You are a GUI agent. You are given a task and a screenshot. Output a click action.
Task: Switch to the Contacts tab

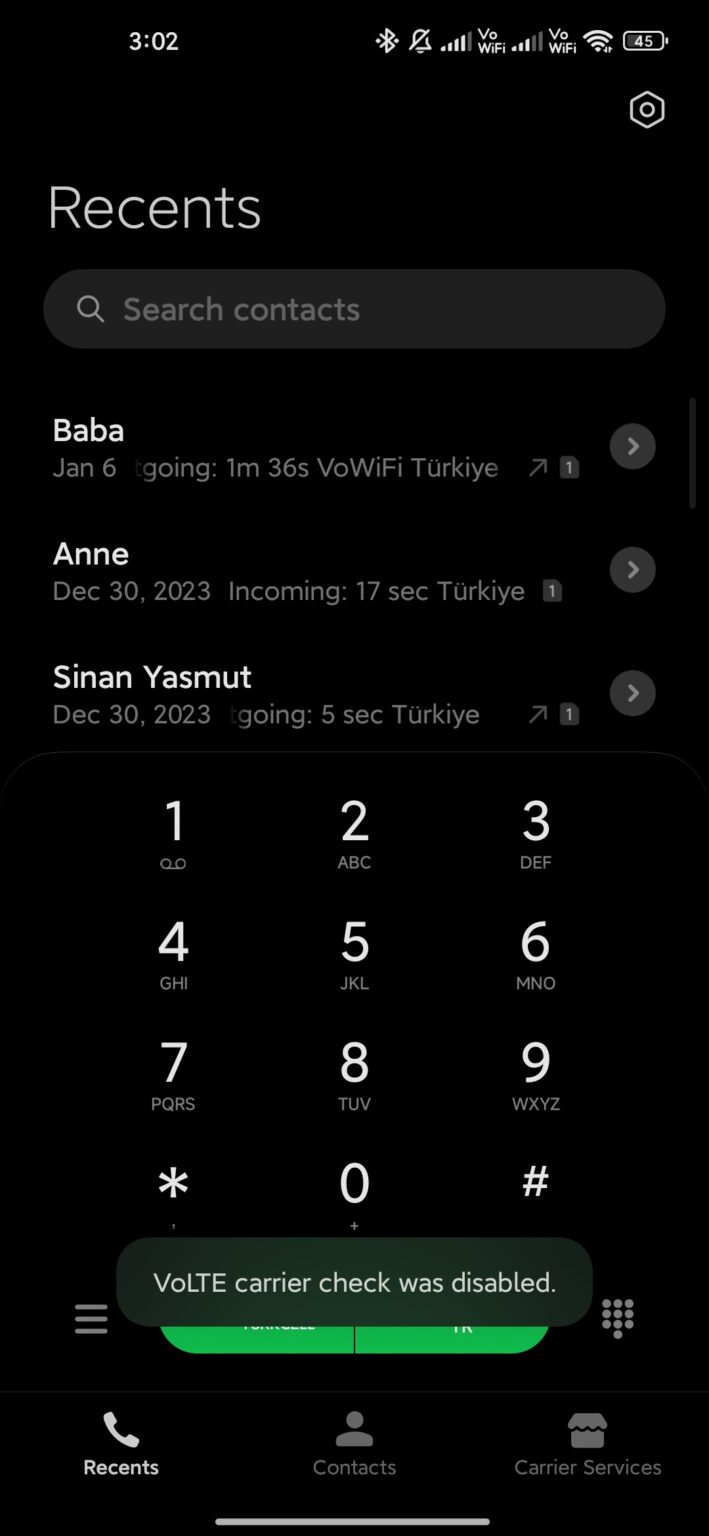(354, 1445)
